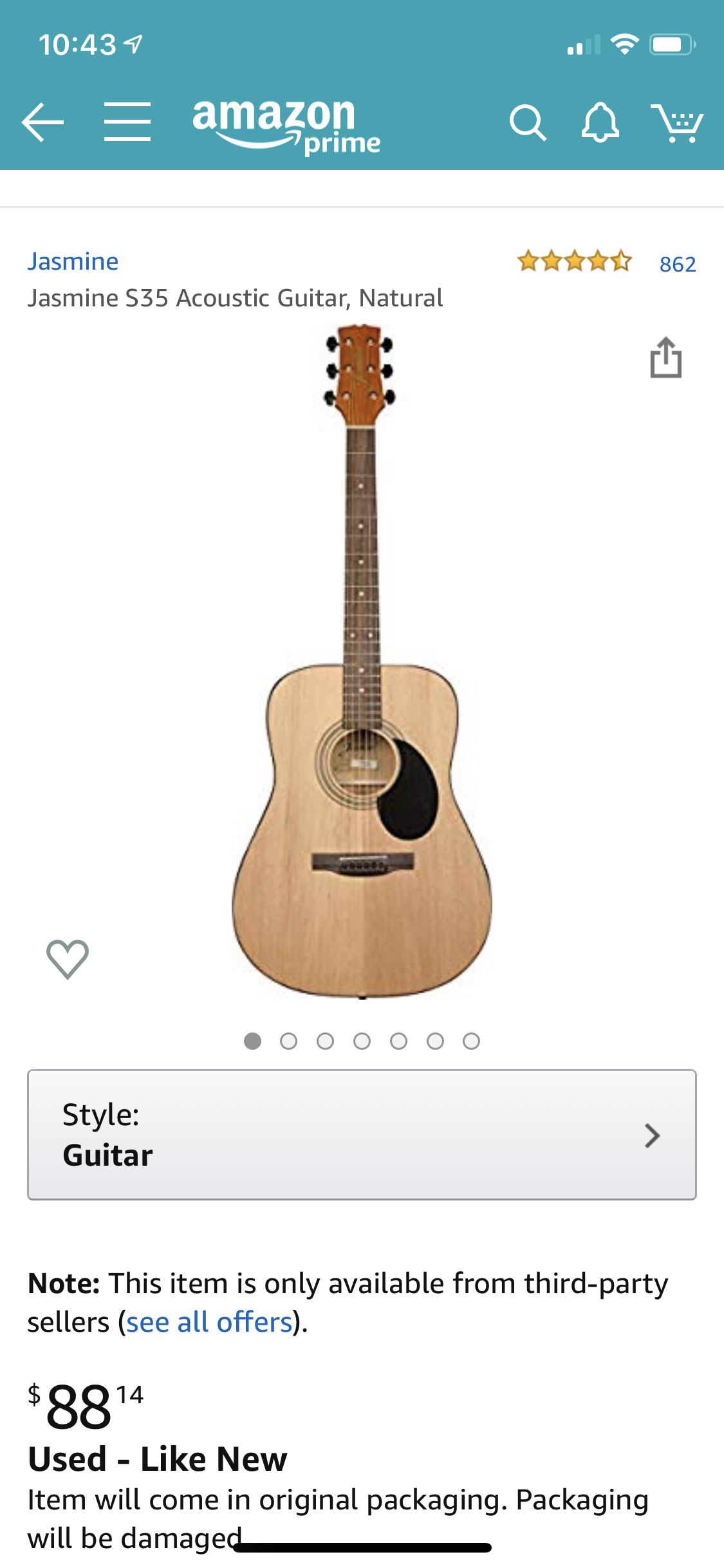Open the notifications bell
724x1568 pixels.
pos(600,122)
